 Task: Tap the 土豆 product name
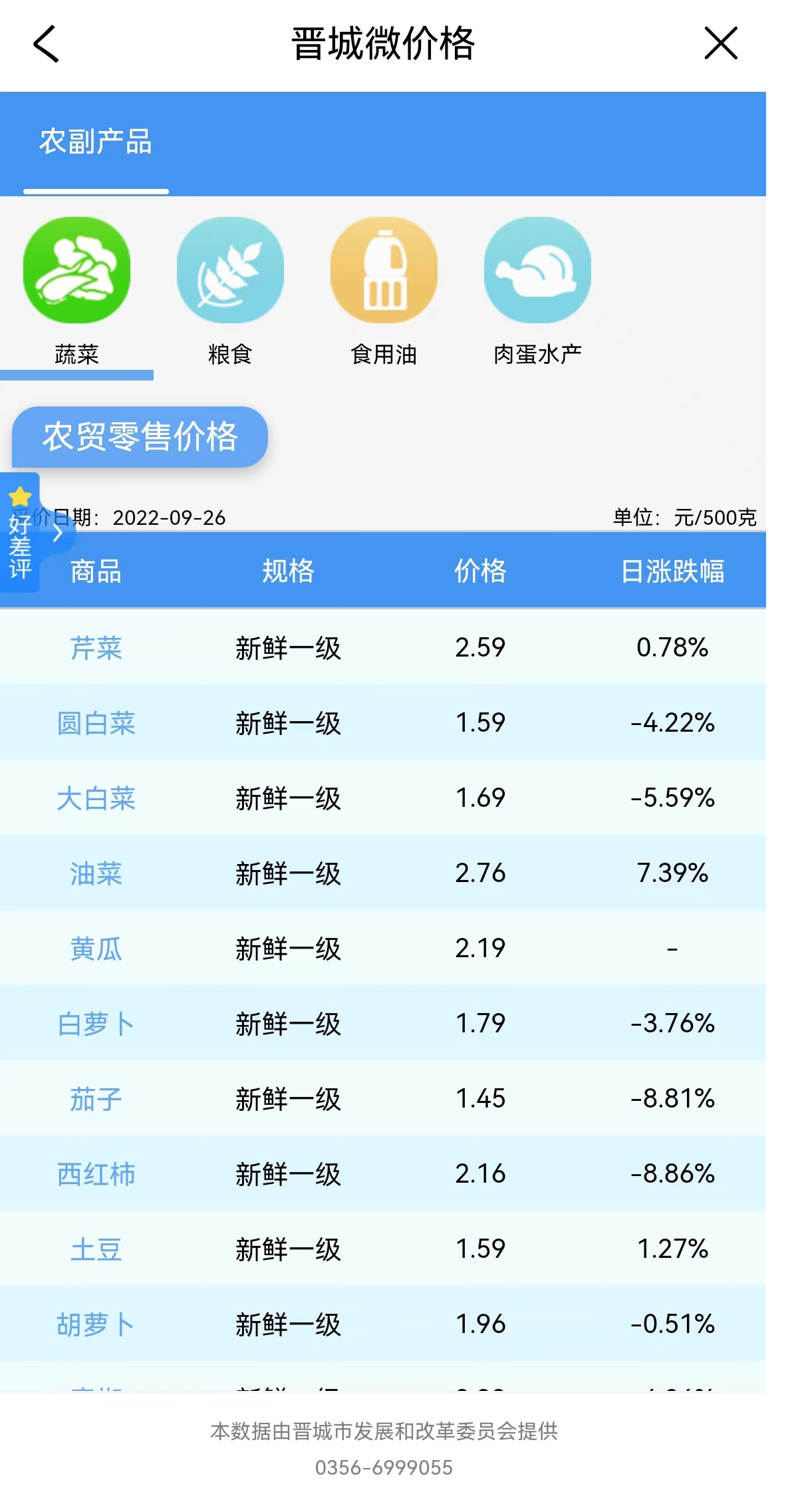click(x=96, y=1249)
